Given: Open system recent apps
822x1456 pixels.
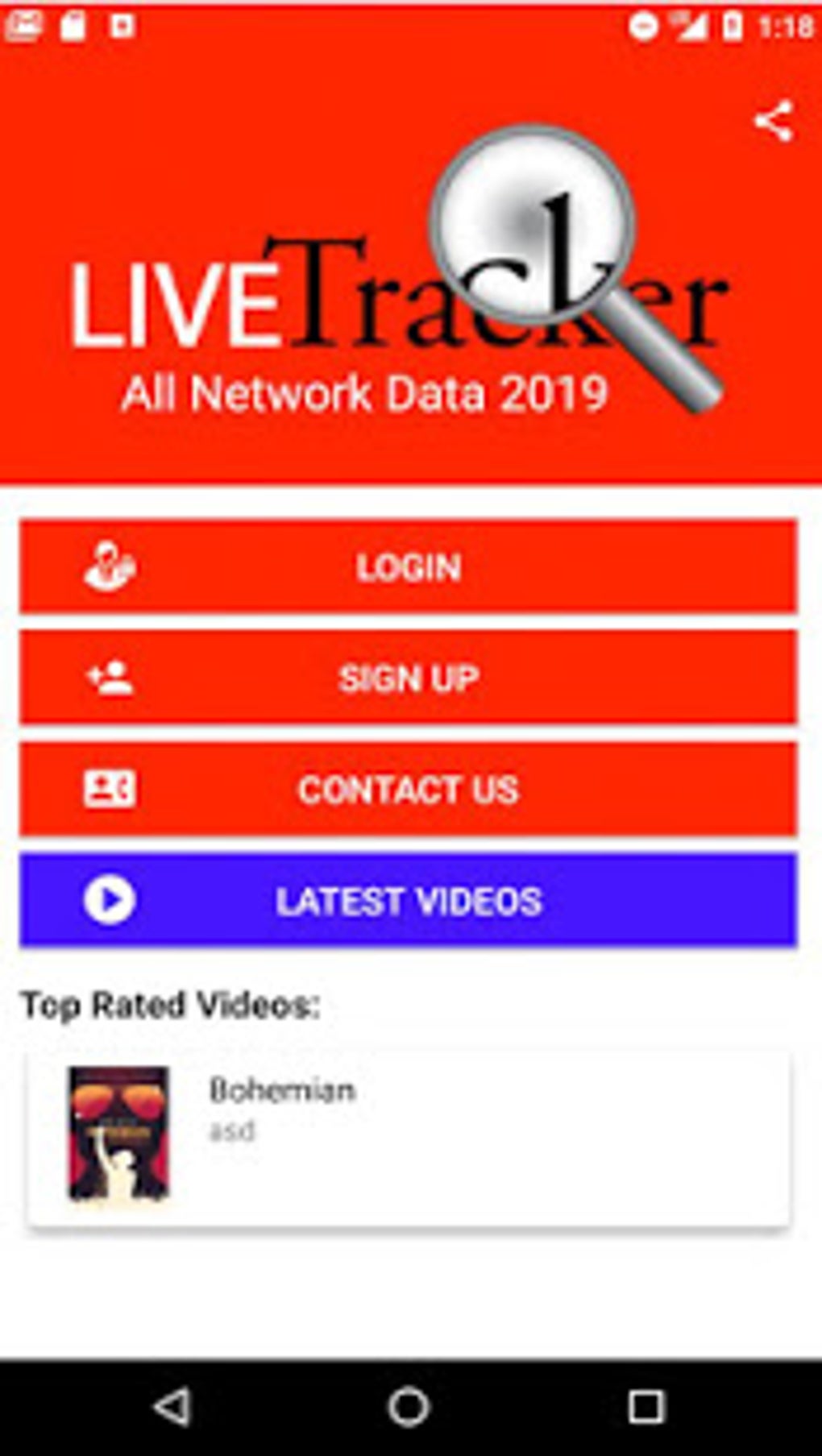Looking at the screenshot, I should tap(646, 1407).
